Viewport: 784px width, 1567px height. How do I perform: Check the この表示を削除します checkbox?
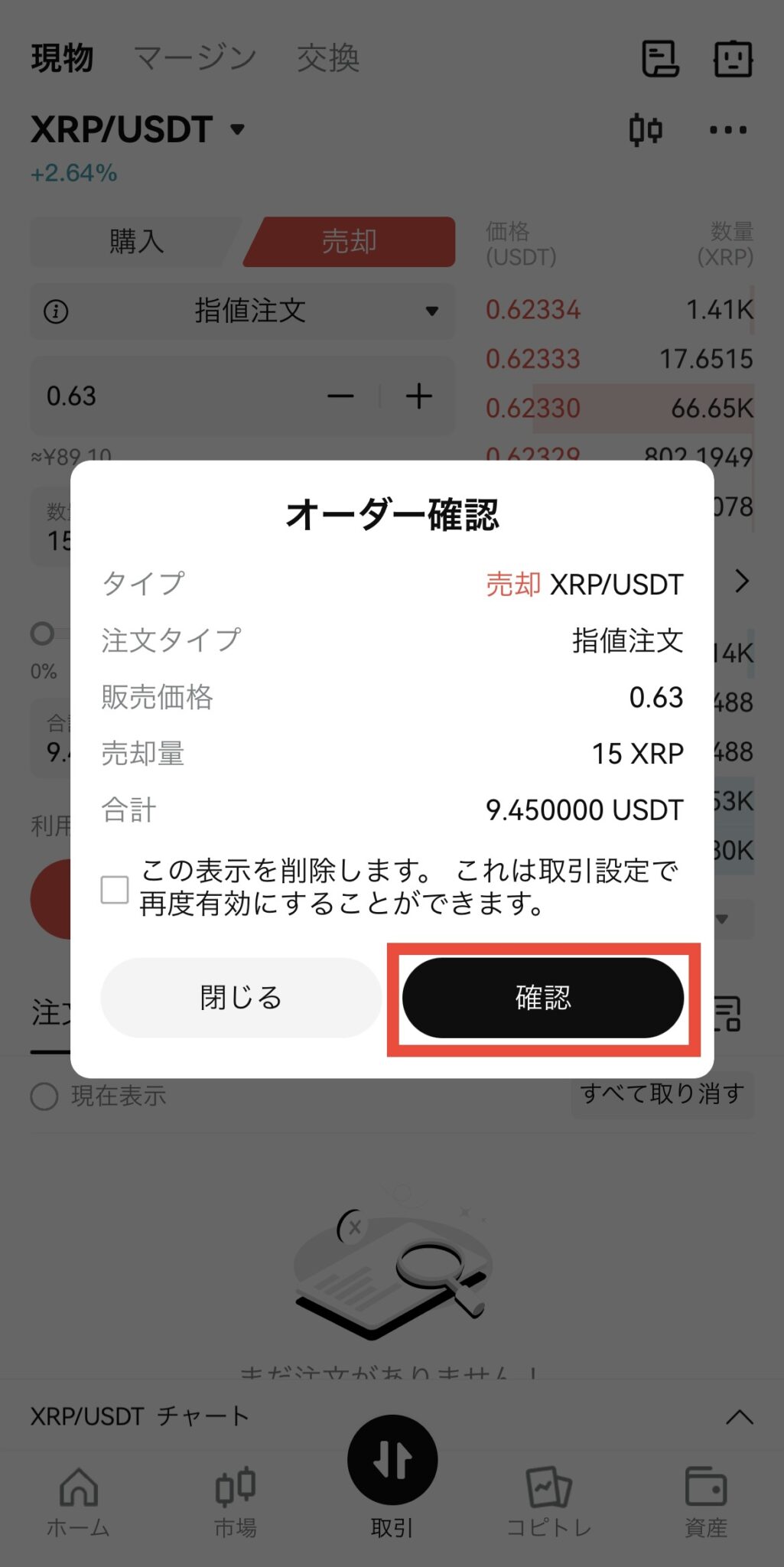[x=115, y=890]
